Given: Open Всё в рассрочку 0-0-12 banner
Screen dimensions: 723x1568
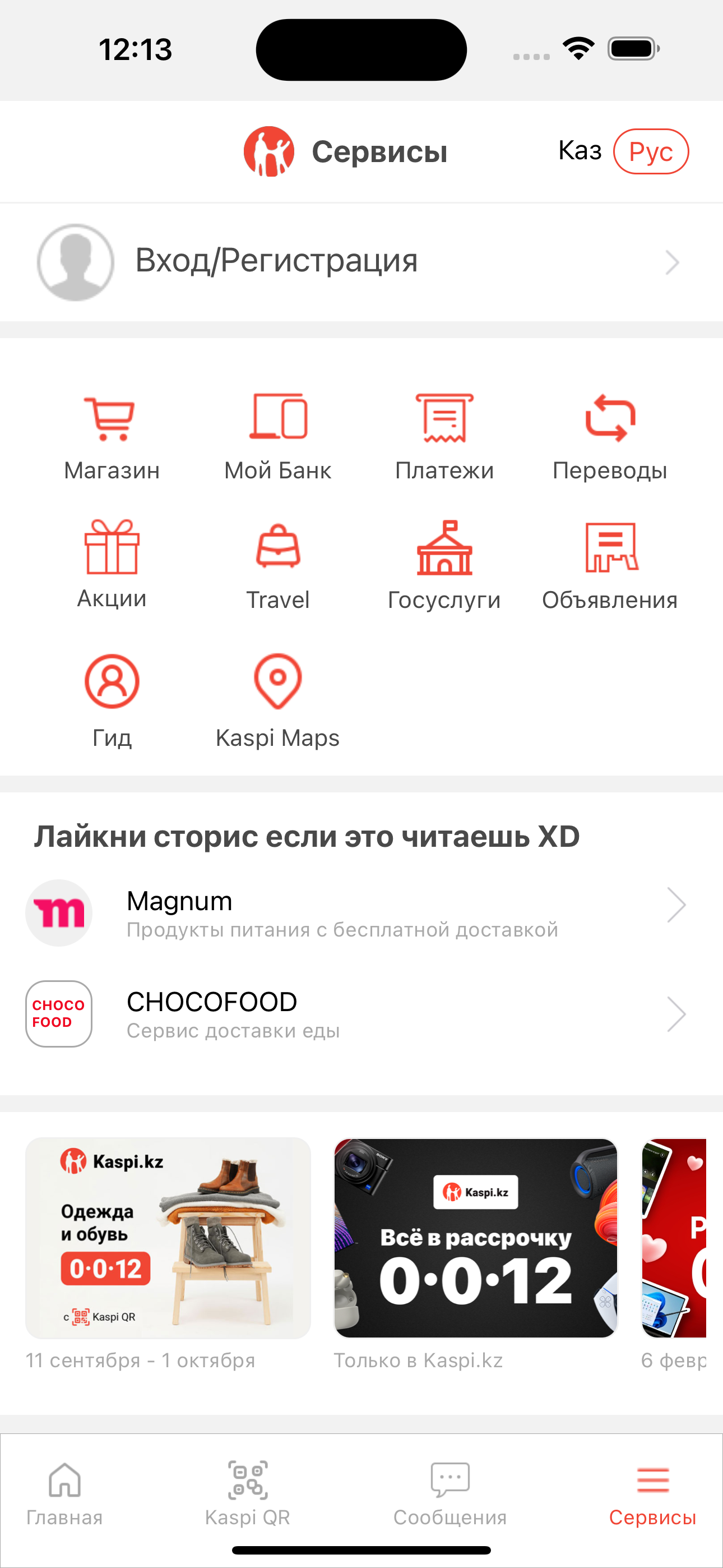Looking at the screenshot, I should [x=475, y=1237].
